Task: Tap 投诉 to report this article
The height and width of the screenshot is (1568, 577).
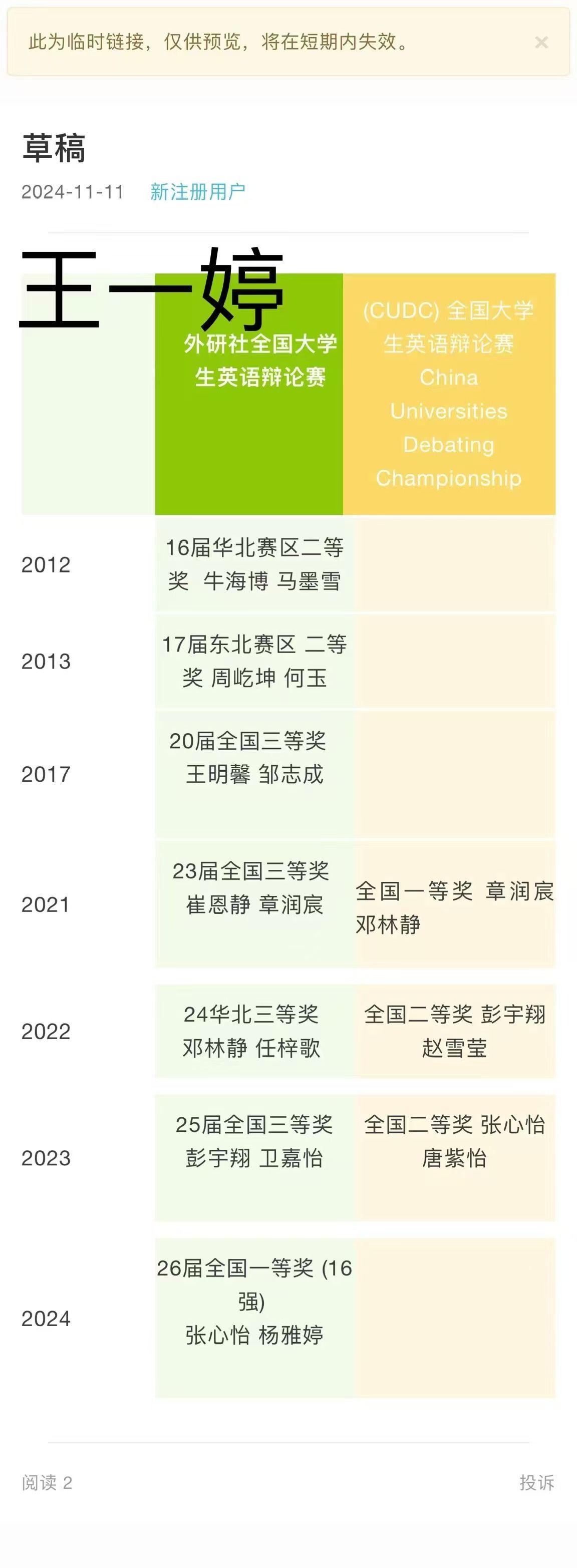Action: click(x=536, y=1482)
